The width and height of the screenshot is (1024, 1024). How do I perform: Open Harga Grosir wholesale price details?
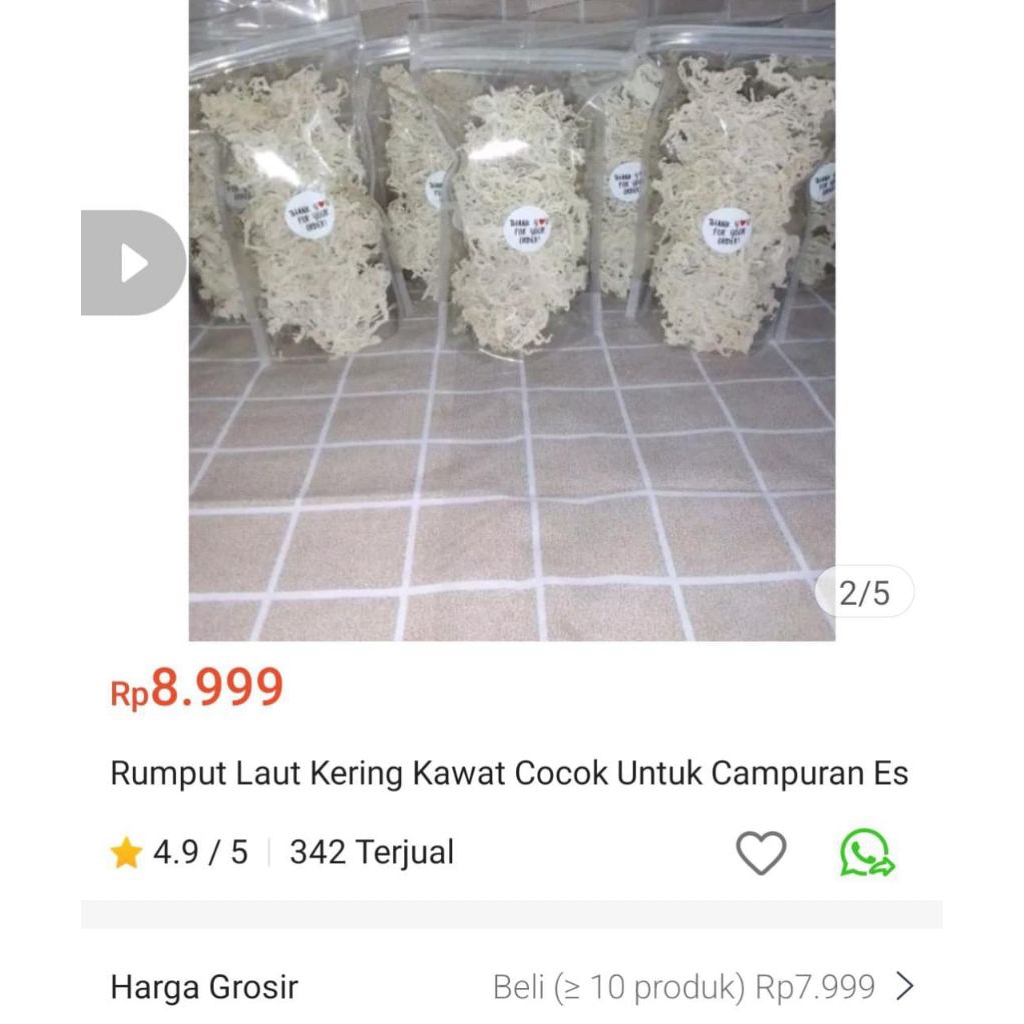tap(904, 987)
